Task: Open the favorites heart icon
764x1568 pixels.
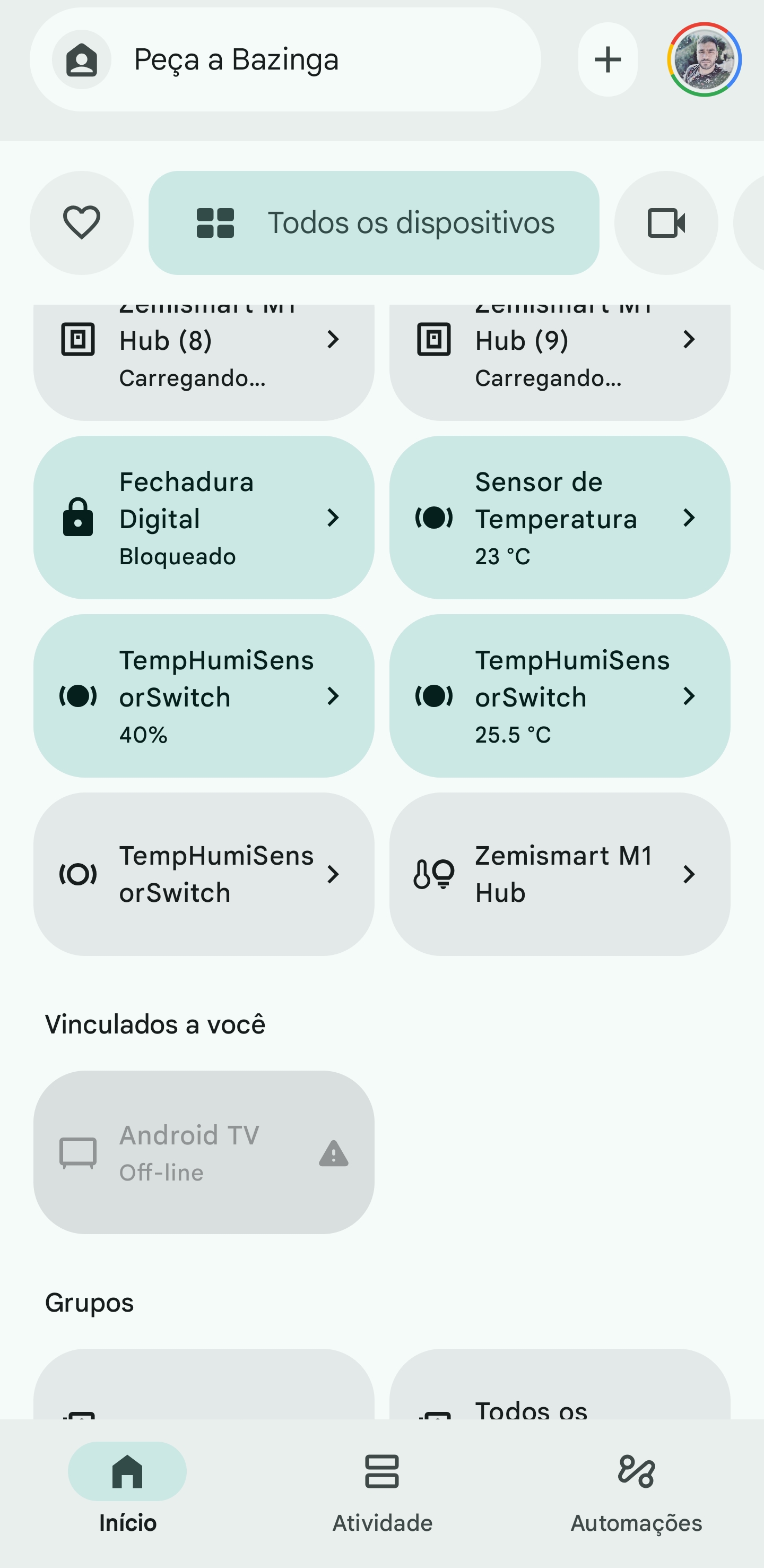Action: tap(82, 223)
